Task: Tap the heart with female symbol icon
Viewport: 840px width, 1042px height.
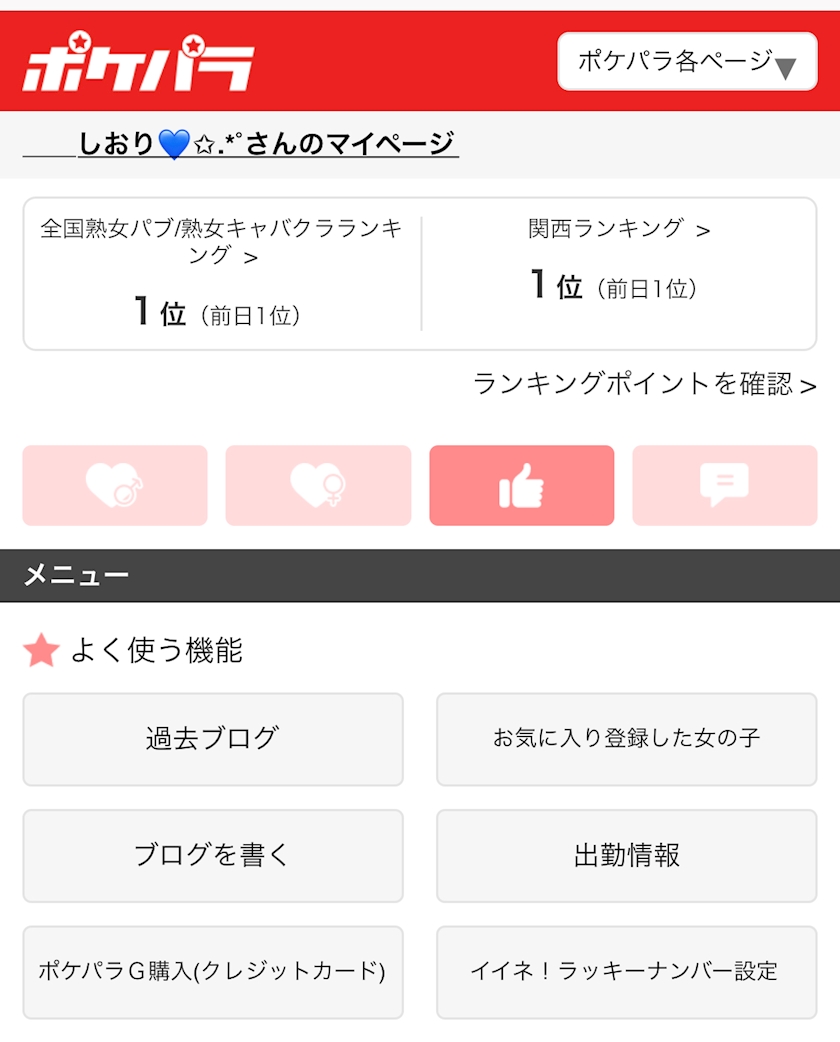Action: click(x=318, y=486)
